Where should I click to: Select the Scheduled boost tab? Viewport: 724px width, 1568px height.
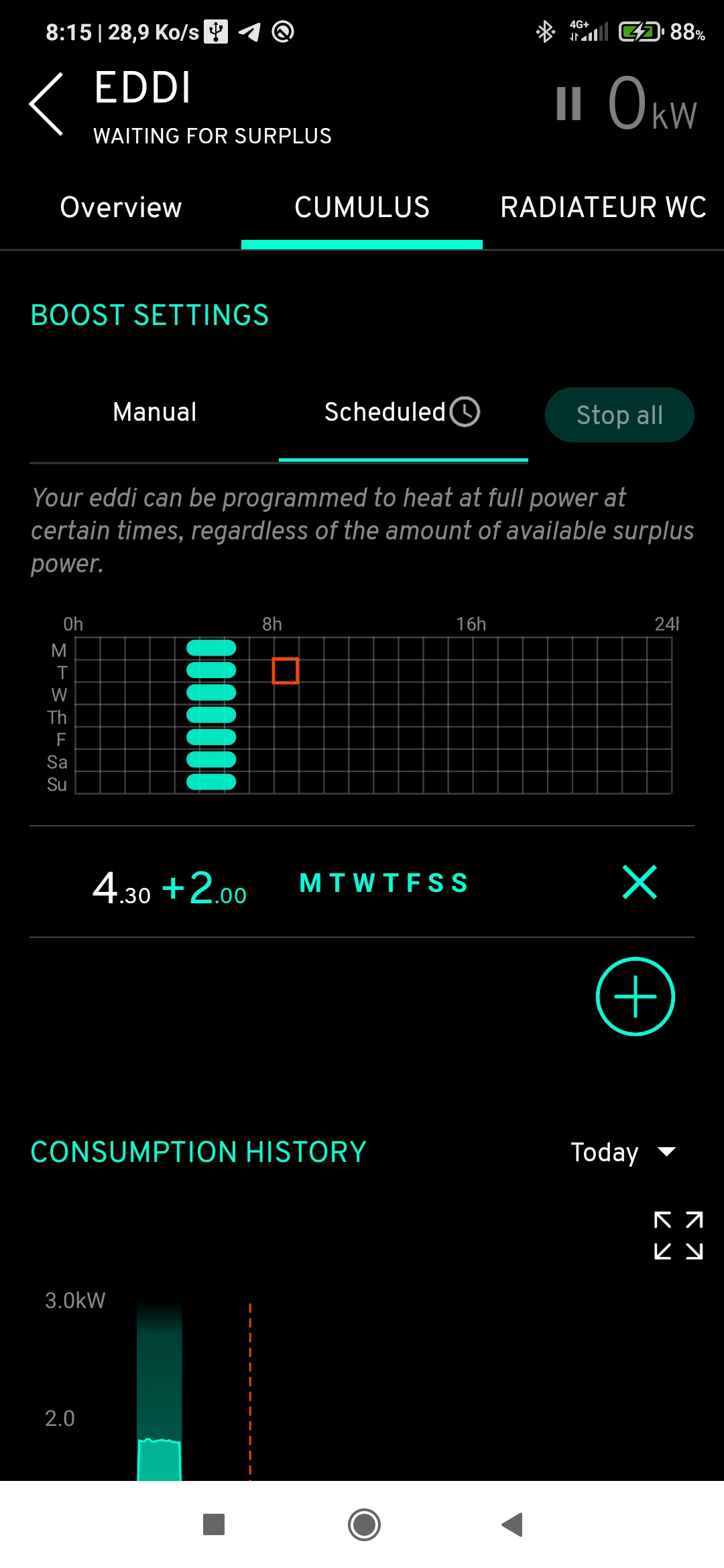pyautogui.click(x=402, y=412)
